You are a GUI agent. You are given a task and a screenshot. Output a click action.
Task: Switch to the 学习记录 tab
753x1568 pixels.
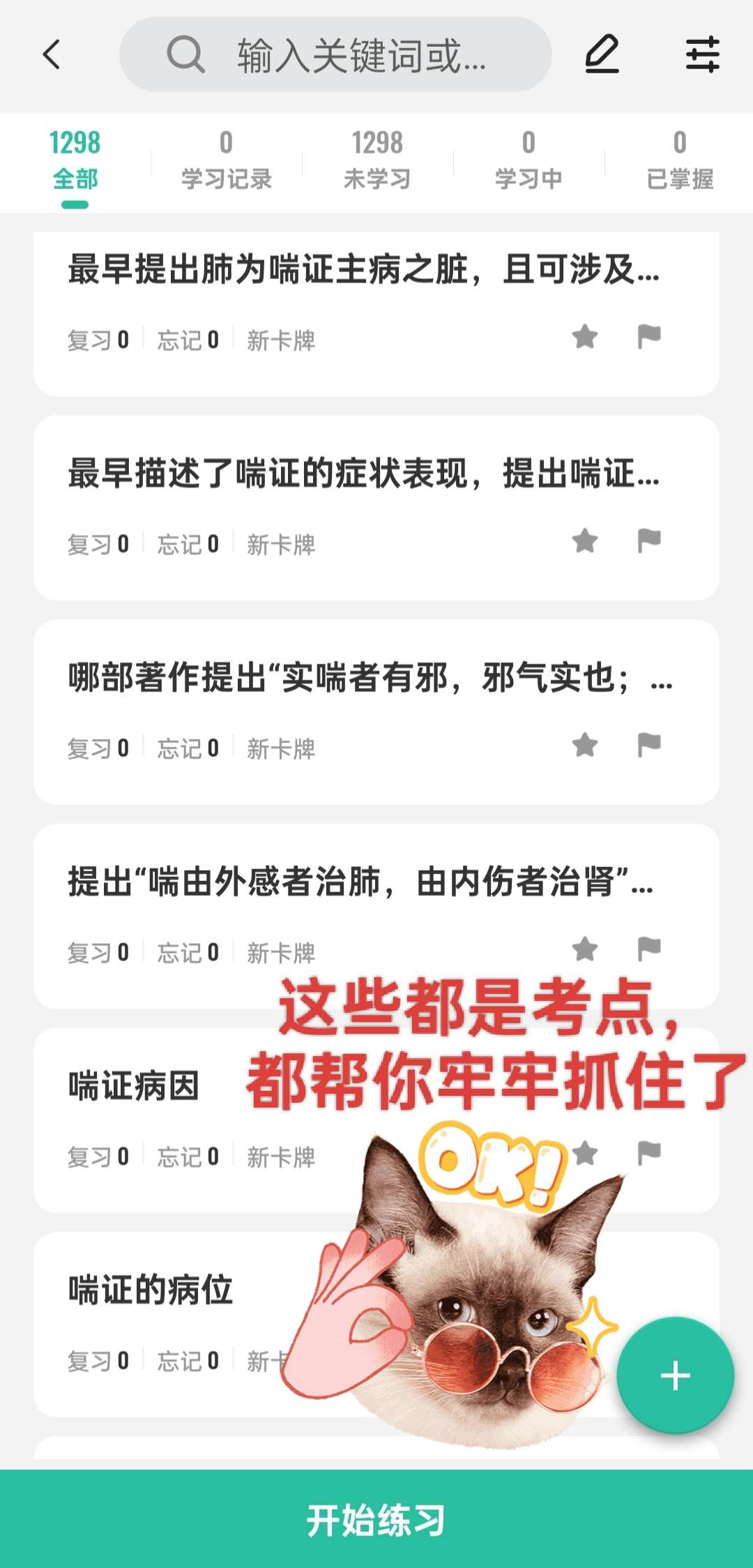pyautogui.click(x=226, y=162)
